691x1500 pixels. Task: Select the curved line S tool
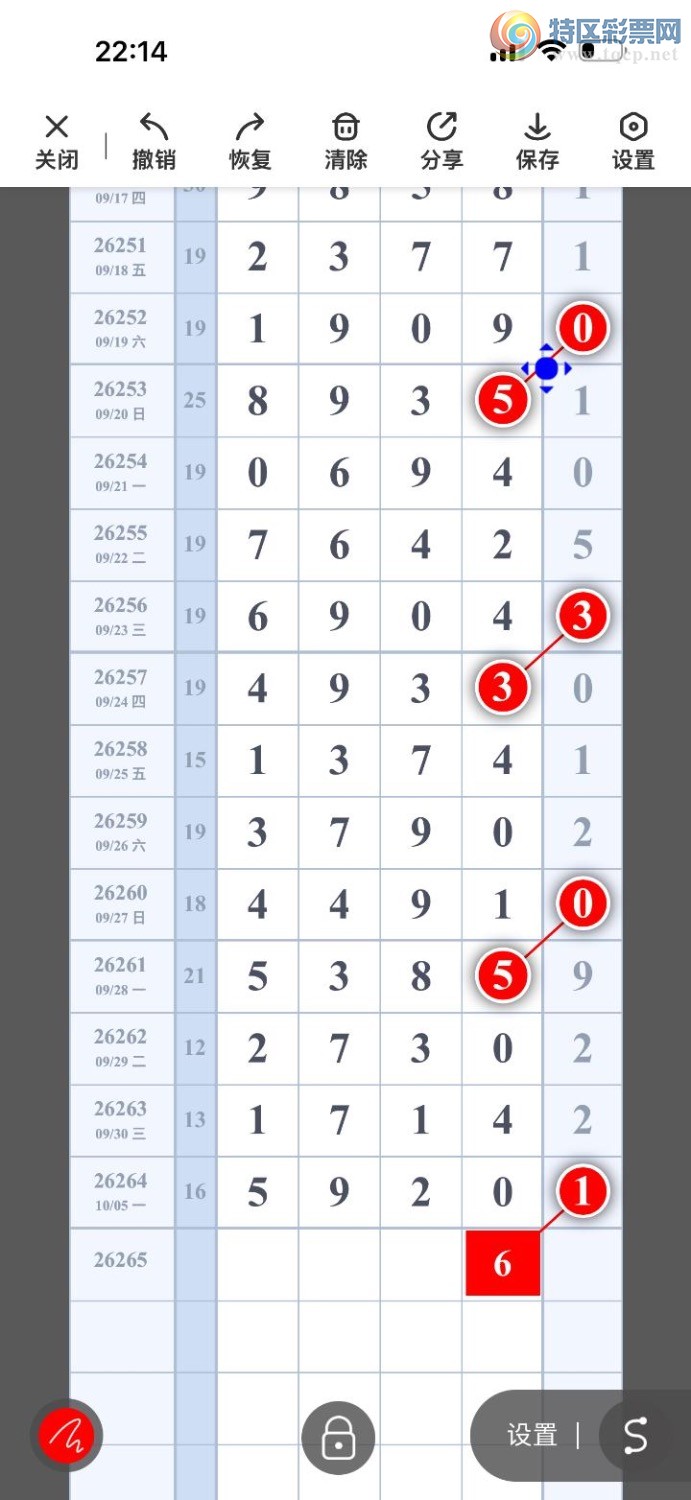point(636,1436)
